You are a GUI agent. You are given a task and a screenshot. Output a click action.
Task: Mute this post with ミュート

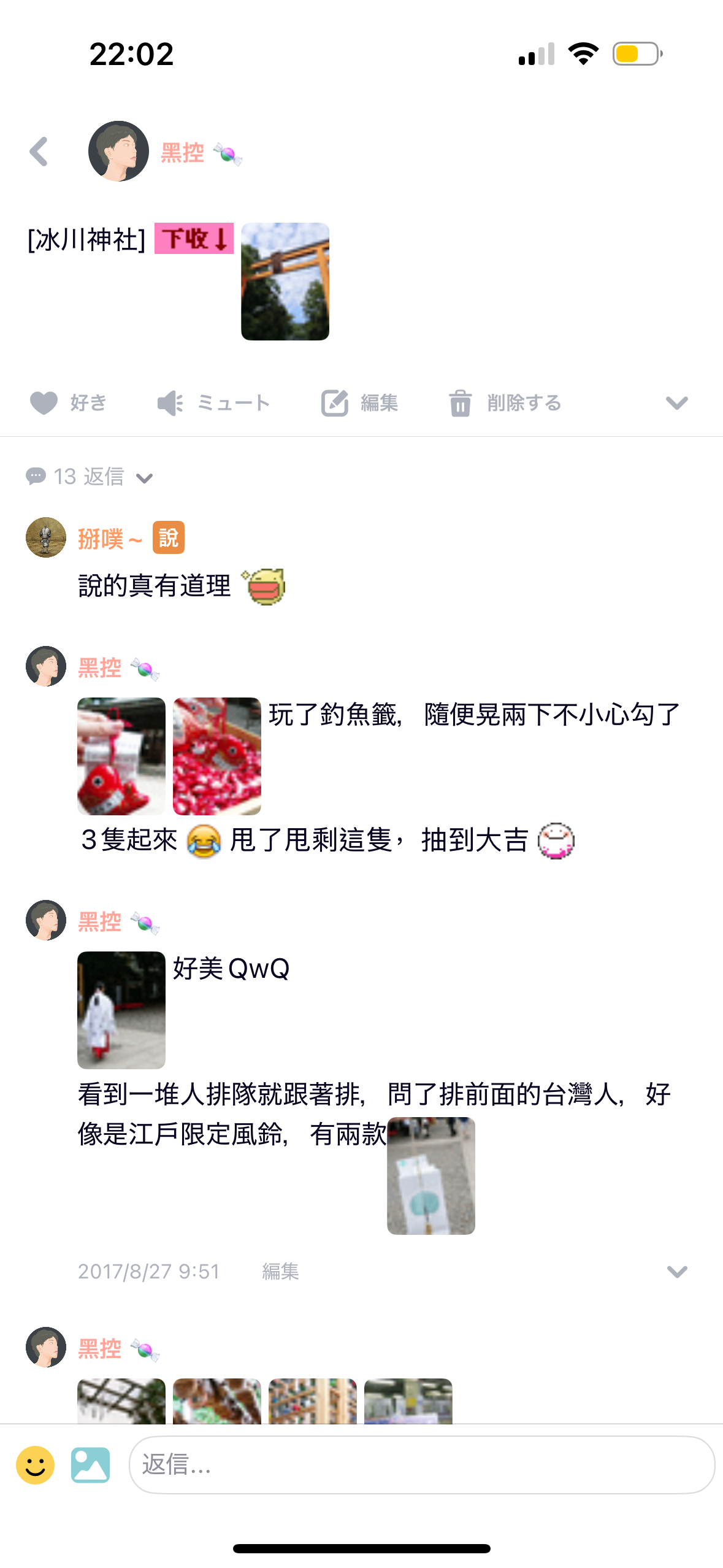[213, 403]
